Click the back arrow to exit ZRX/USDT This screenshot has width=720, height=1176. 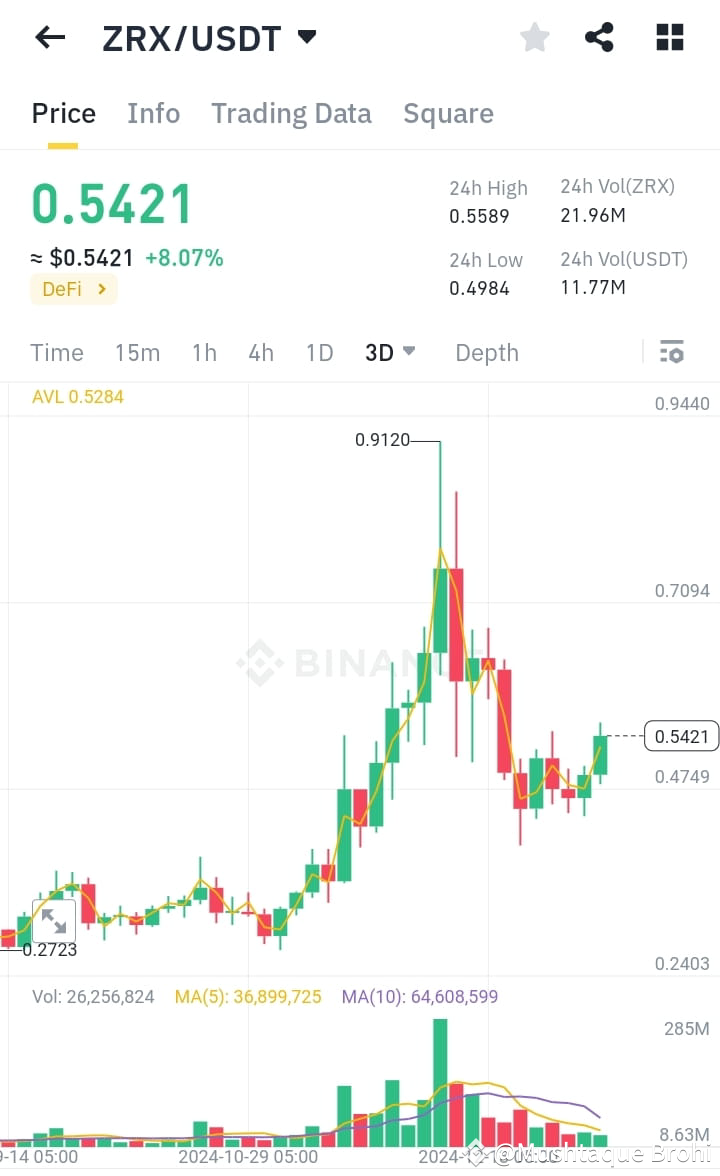(x=48, y=37)
